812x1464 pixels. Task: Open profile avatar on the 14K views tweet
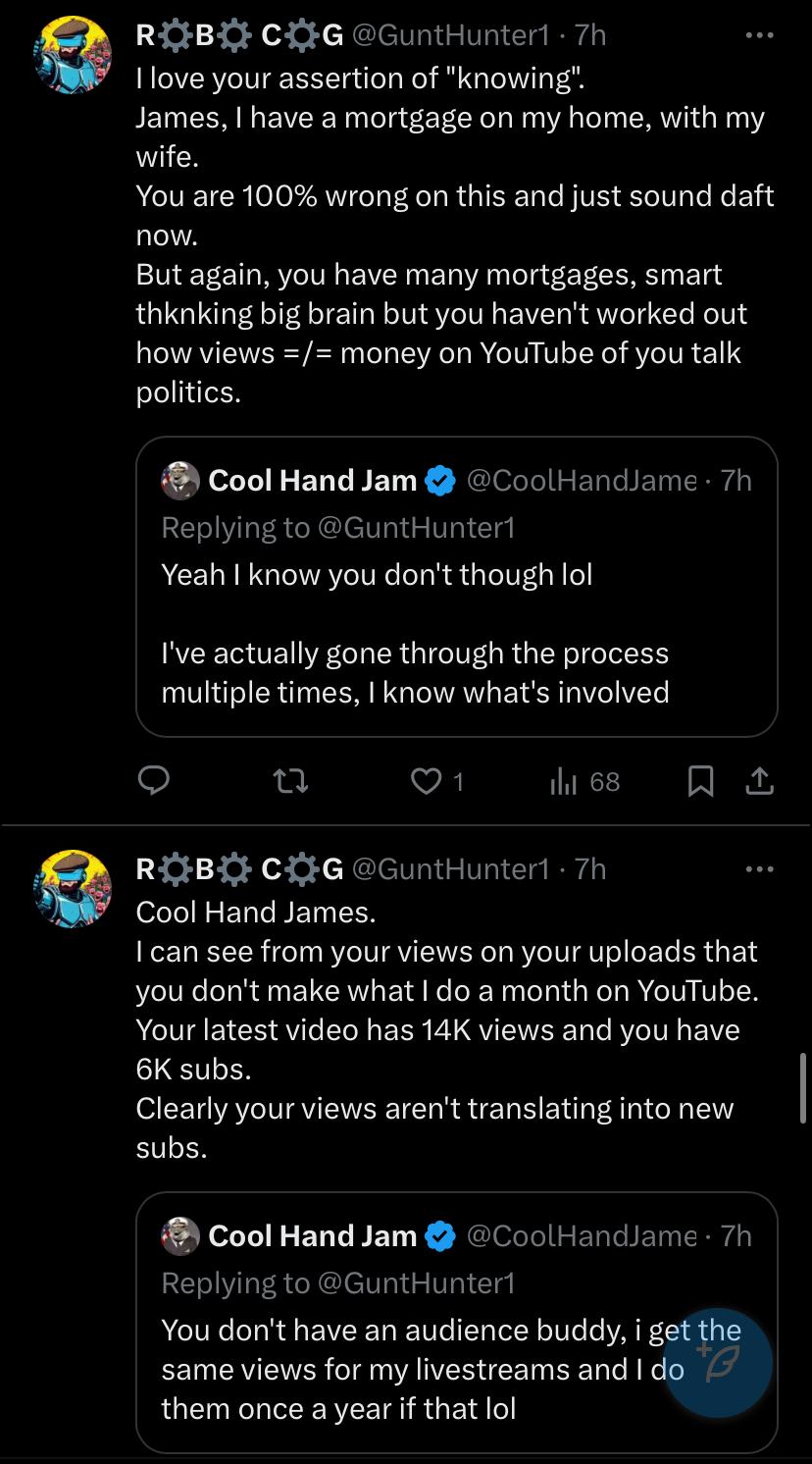click(x=73, y=889)
